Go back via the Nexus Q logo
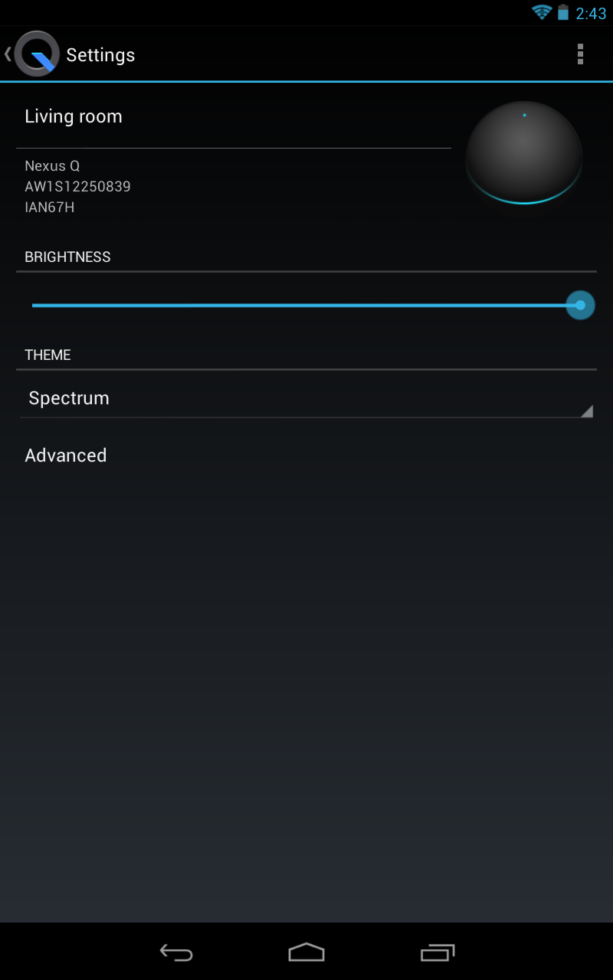This screenshot has height=980, width=613. tap(35, 55)
